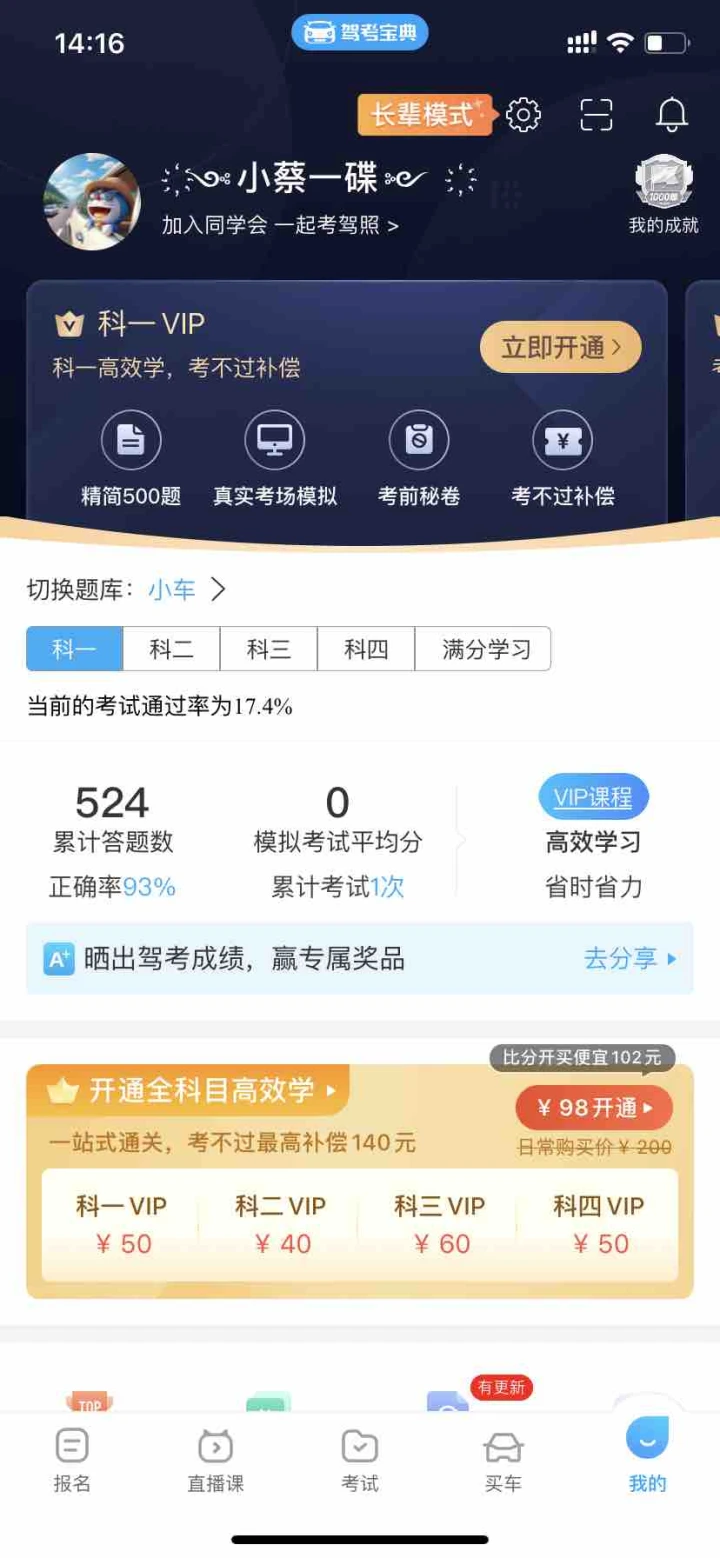Open the settings gear icon

[523, 115]
